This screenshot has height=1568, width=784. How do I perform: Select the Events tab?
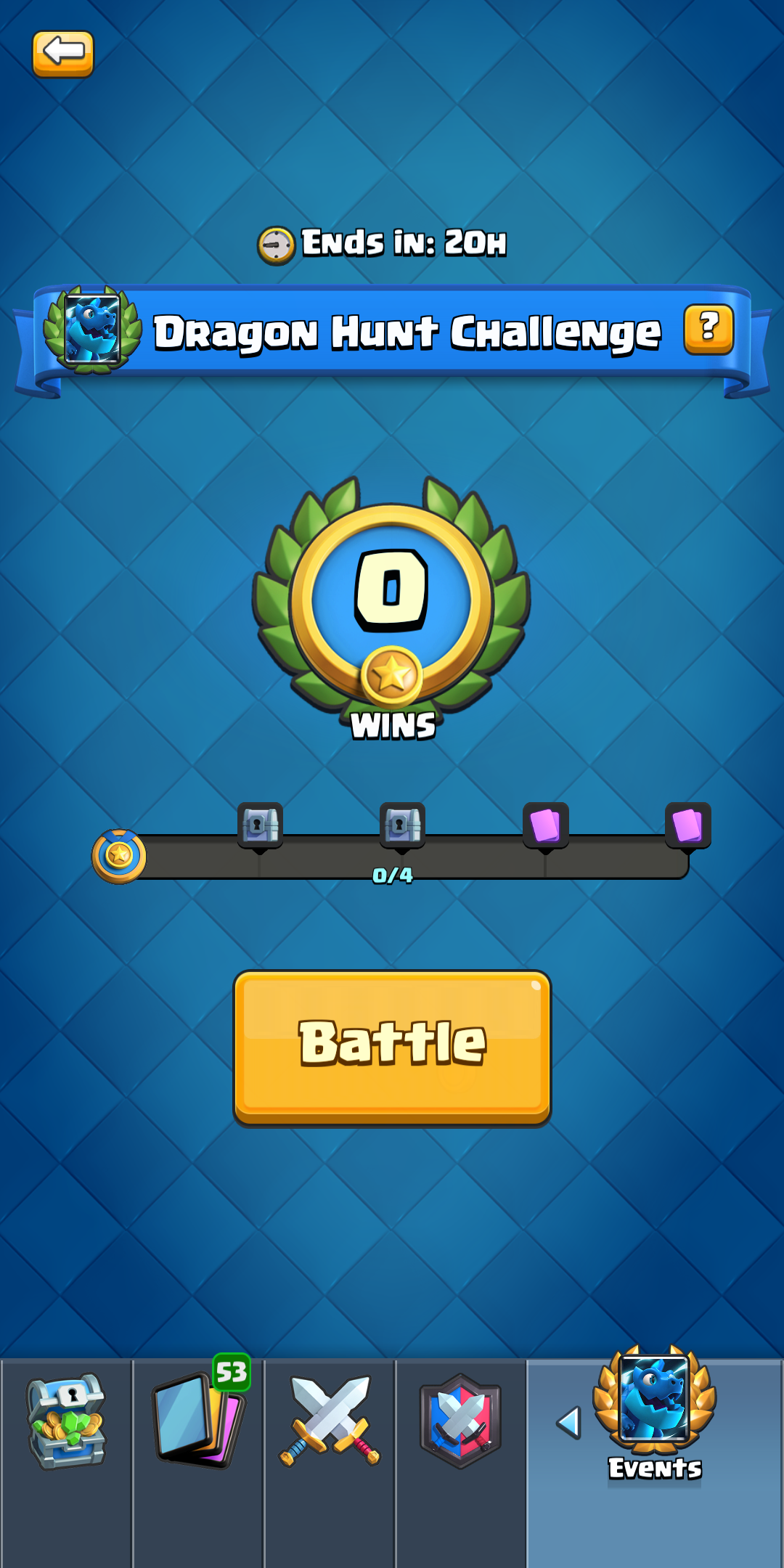click(655, 1416)
